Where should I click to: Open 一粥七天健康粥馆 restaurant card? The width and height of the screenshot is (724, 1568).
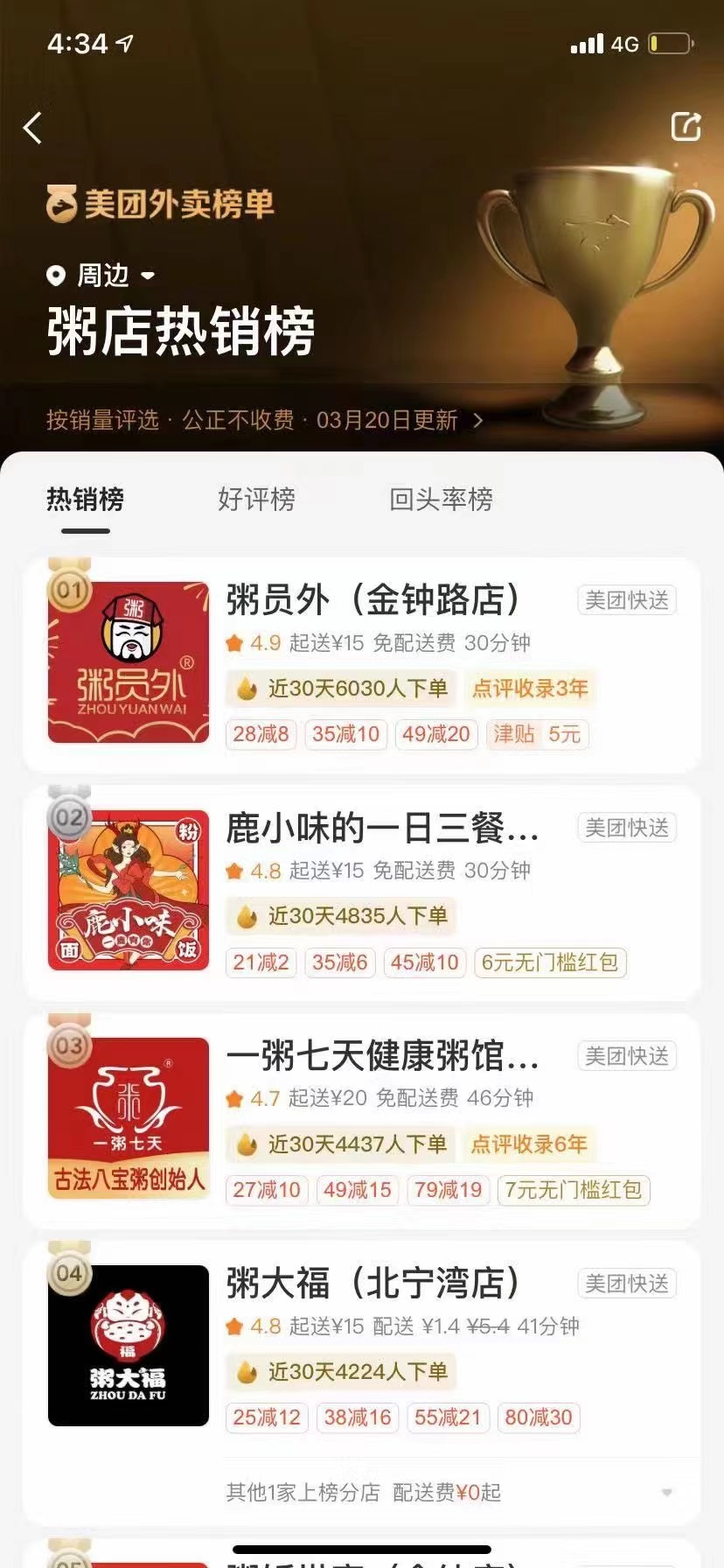[381, 1056]
